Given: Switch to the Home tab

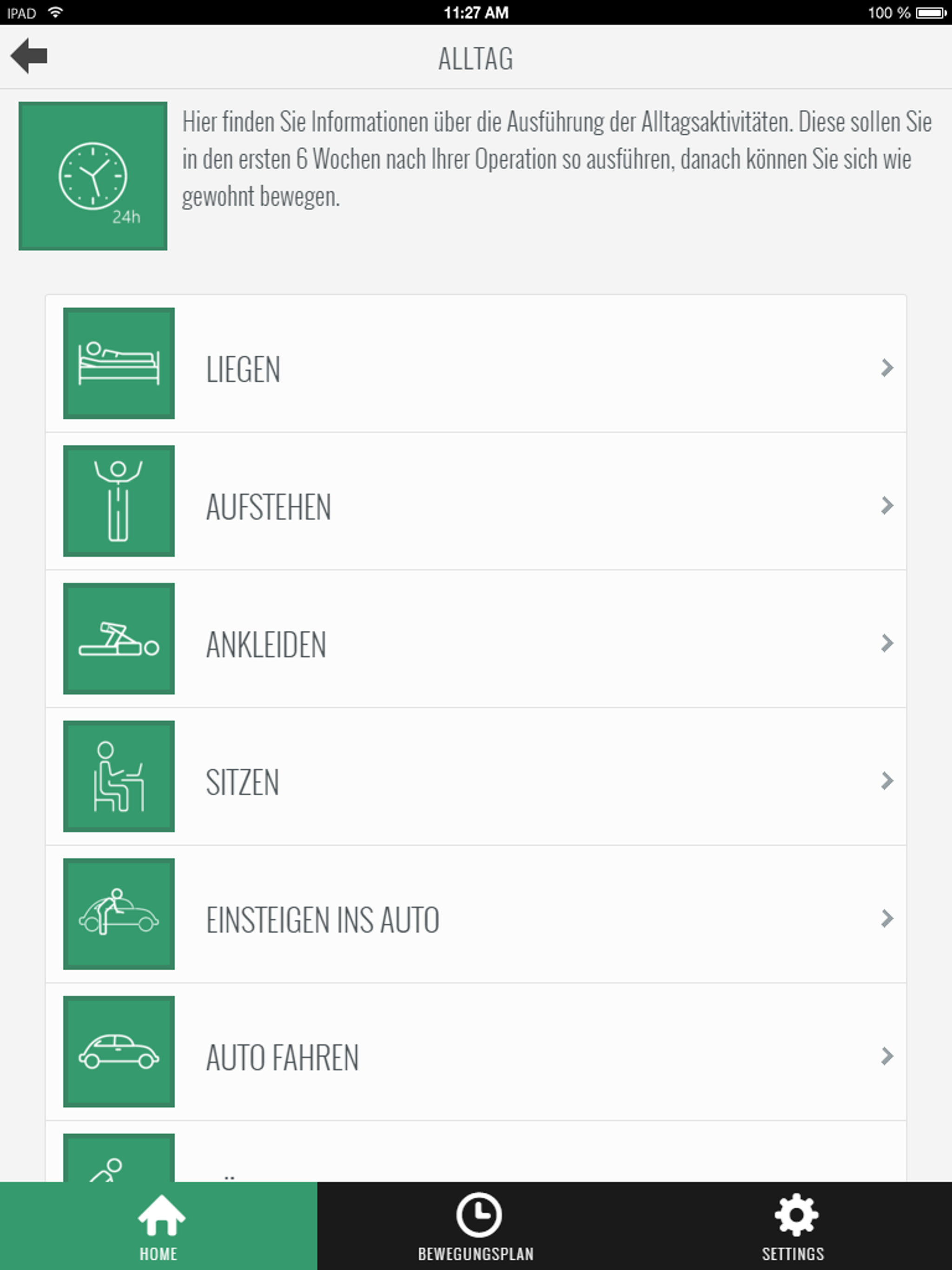Looking at the screenshot, I should click(x=159, y=1226).
